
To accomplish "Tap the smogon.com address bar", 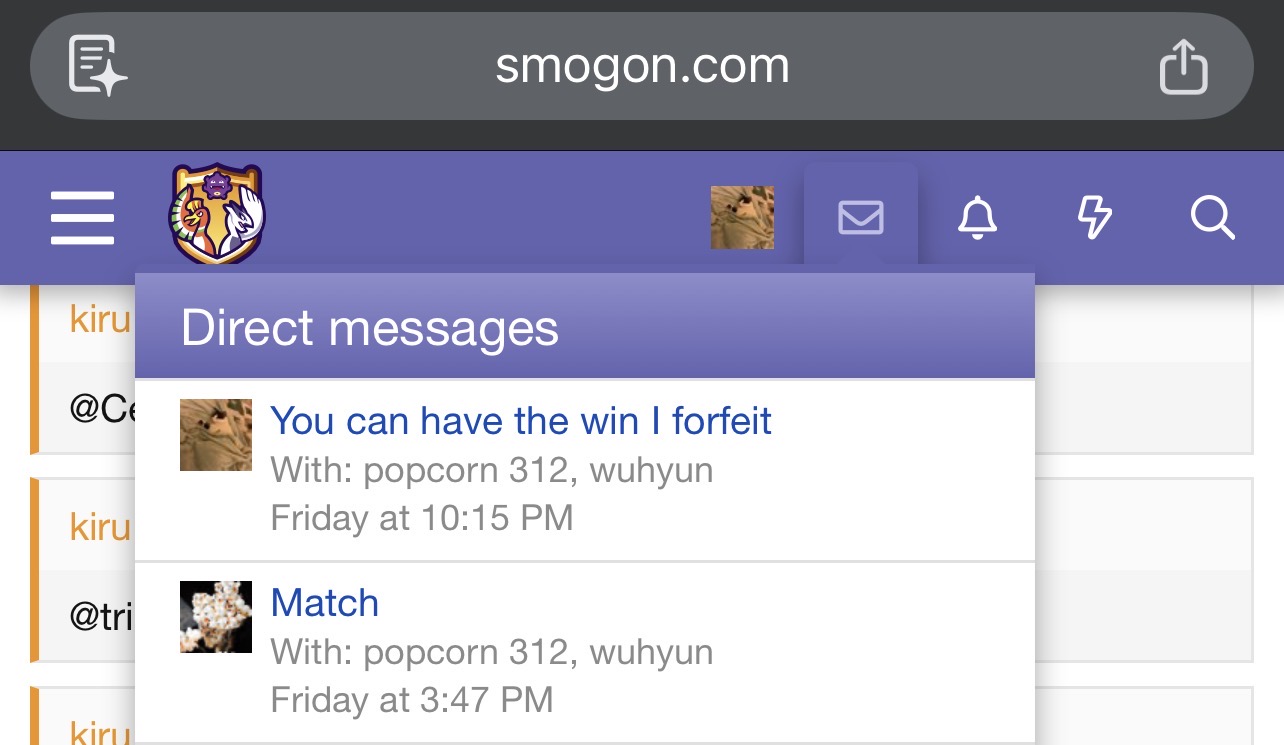I will (642, 67).
